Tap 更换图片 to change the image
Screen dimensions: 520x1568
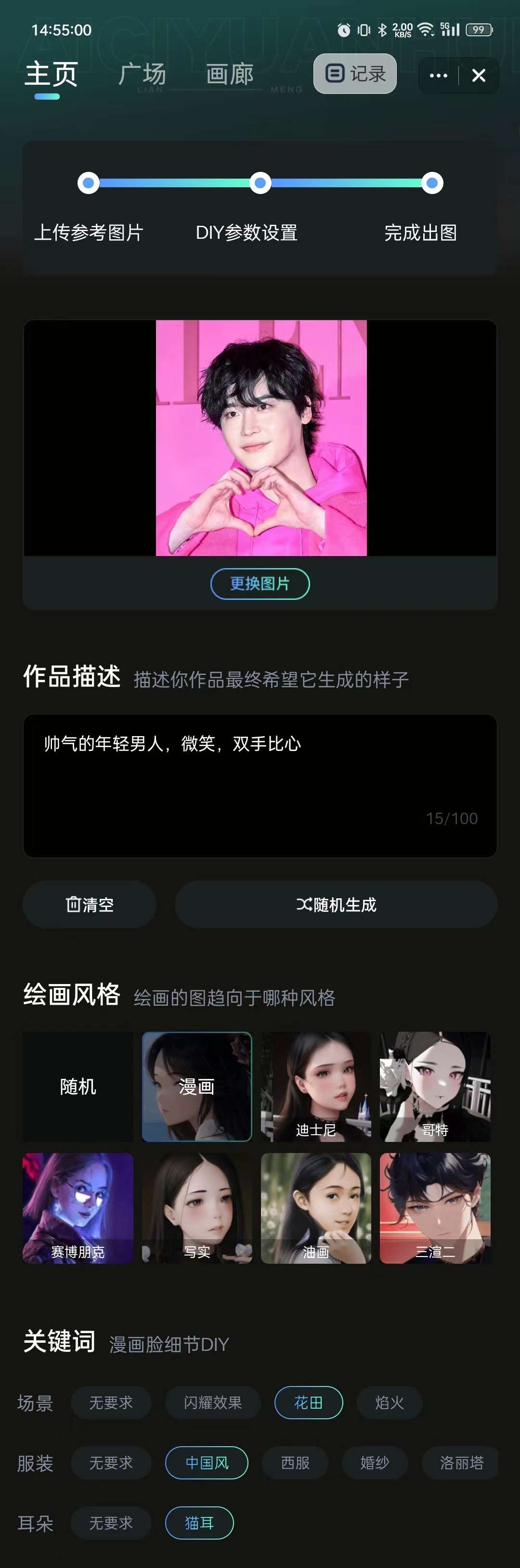tap(260, 584)
